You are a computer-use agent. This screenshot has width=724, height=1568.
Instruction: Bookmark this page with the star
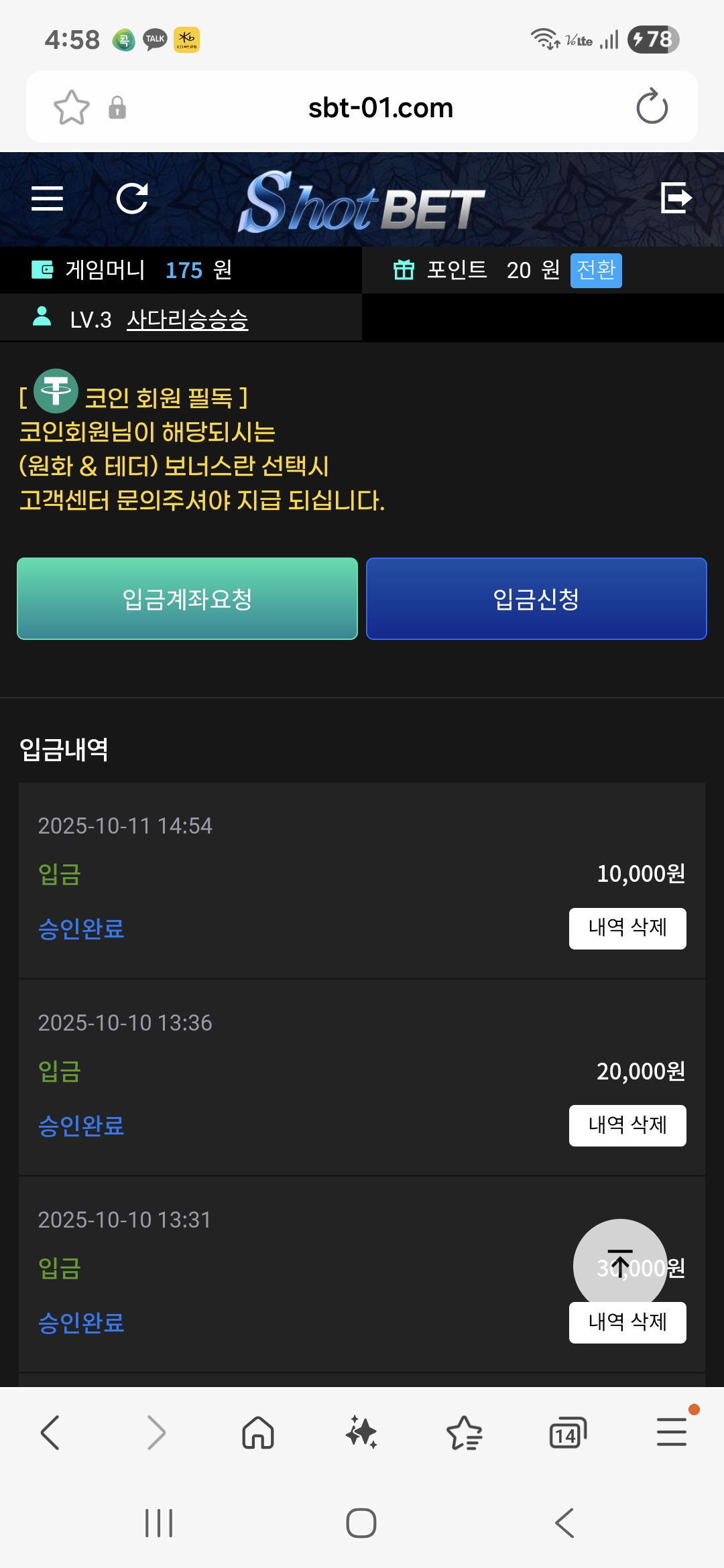71,107
